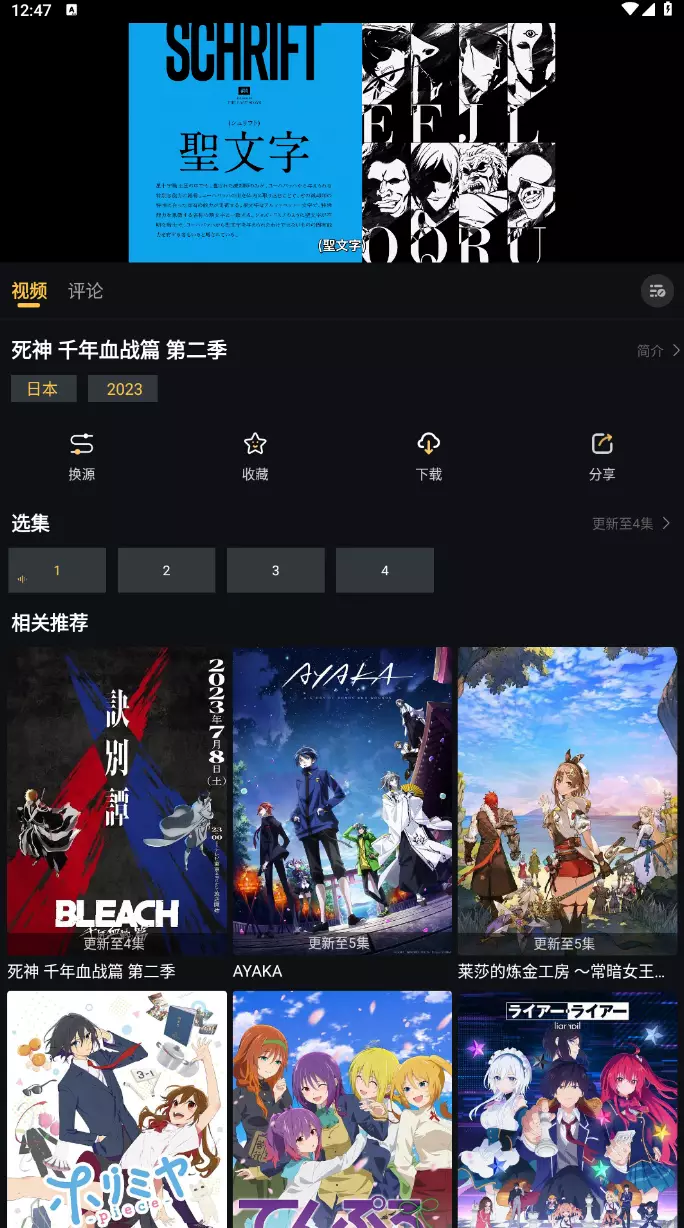Select episode 1
This screenshot has width=684, height=1228.
57,570
